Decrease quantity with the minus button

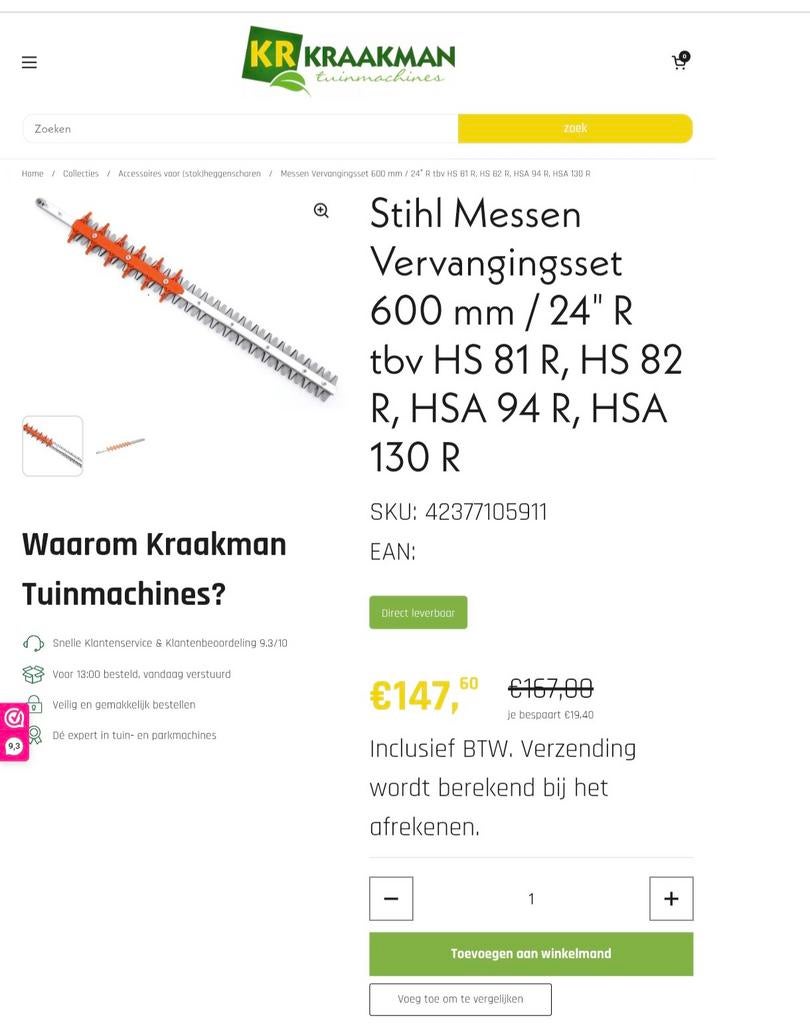391,899
